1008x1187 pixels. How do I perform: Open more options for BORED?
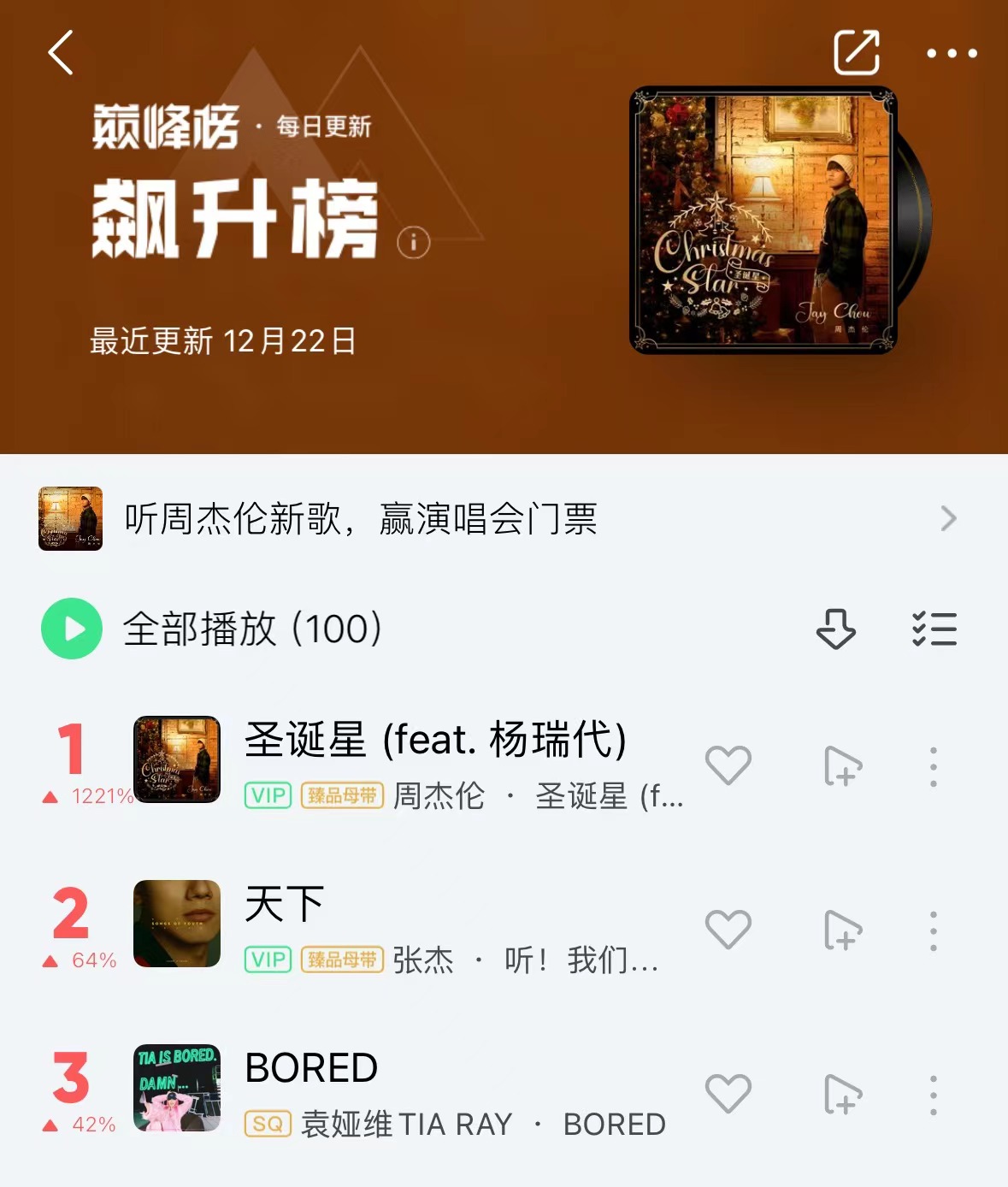933,1095
